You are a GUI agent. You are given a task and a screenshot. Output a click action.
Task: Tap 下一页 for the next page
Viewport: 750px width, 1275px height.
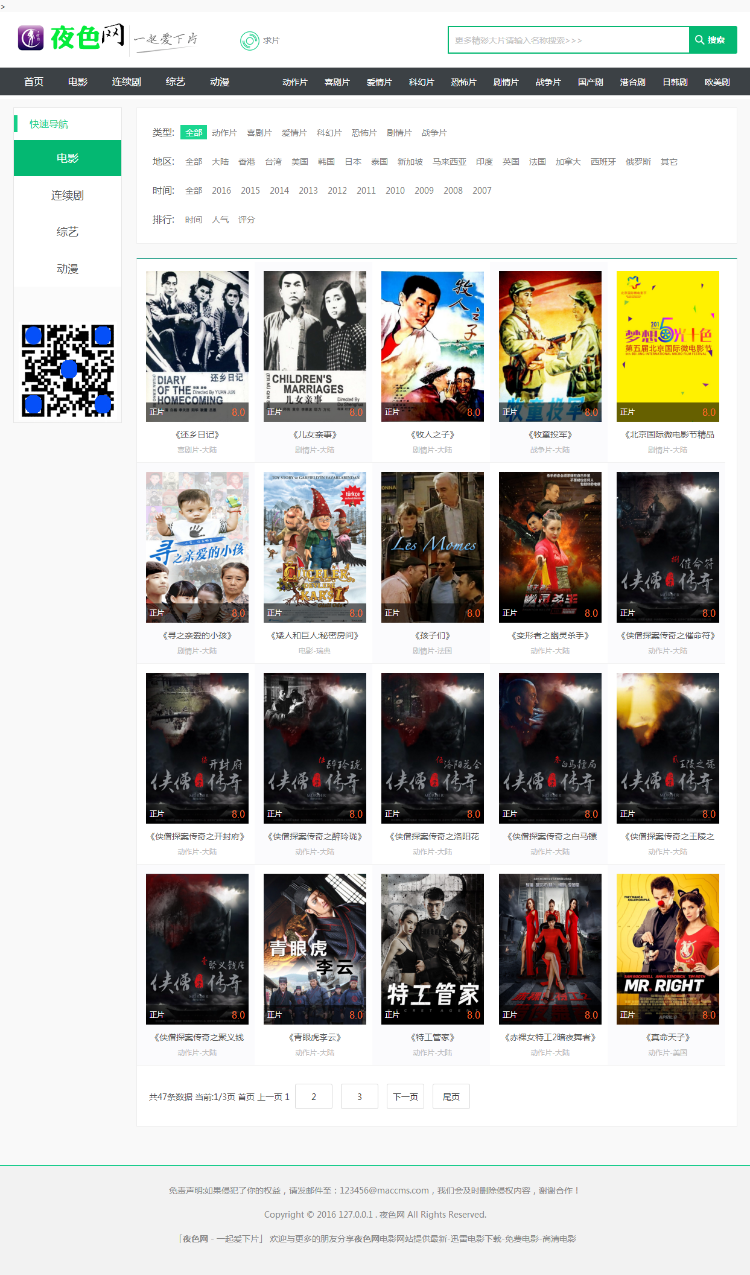coord(405,1096)
